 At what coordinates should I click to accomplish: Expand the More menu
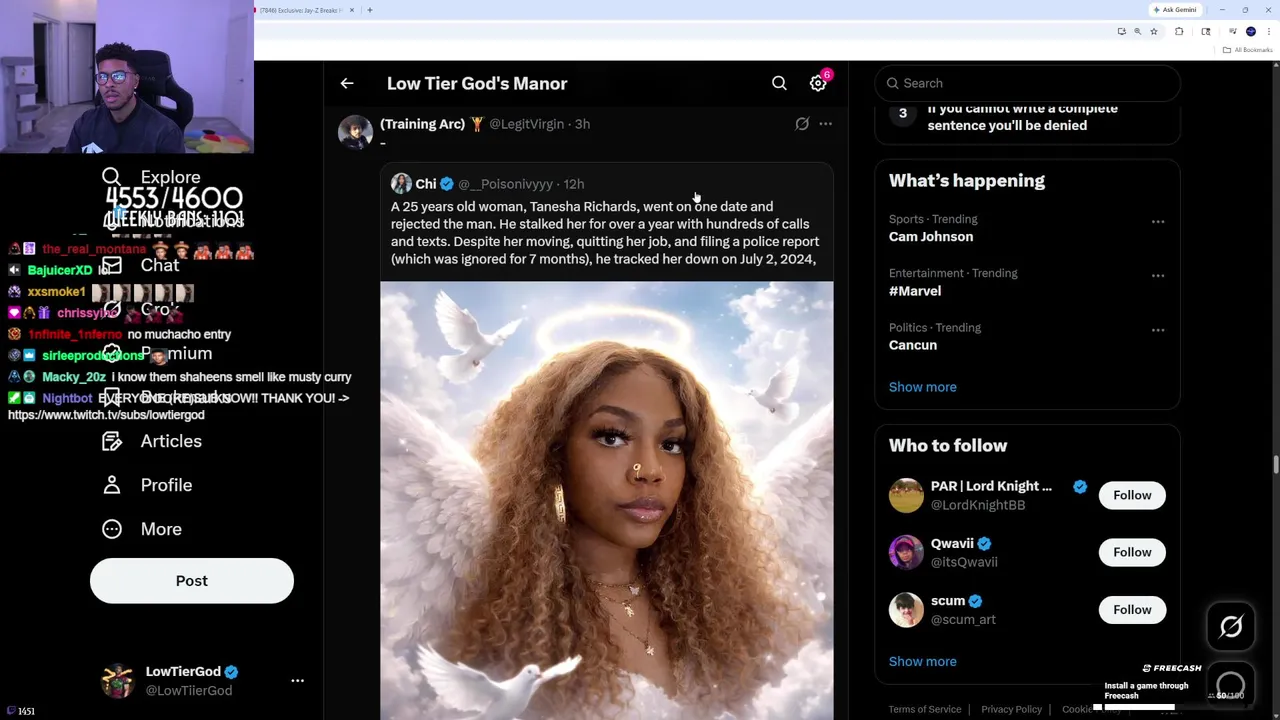point(160,529)
